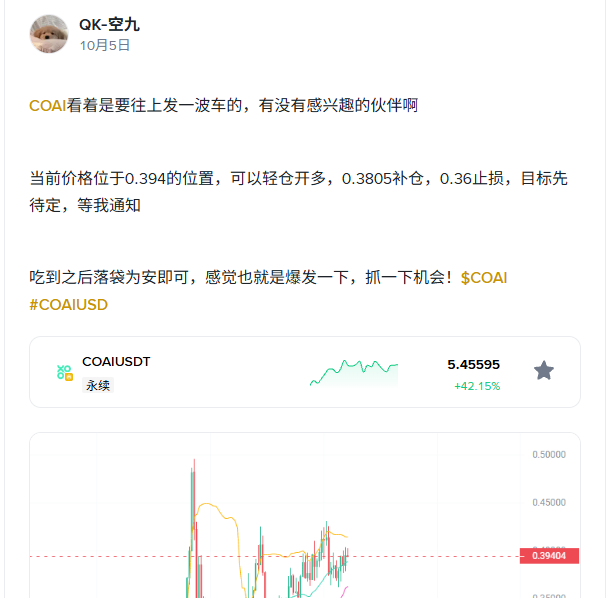609x598 pixels.
Task: Open the QK-空九 username link
Action: pyautogui.click(x=110, y=25)
